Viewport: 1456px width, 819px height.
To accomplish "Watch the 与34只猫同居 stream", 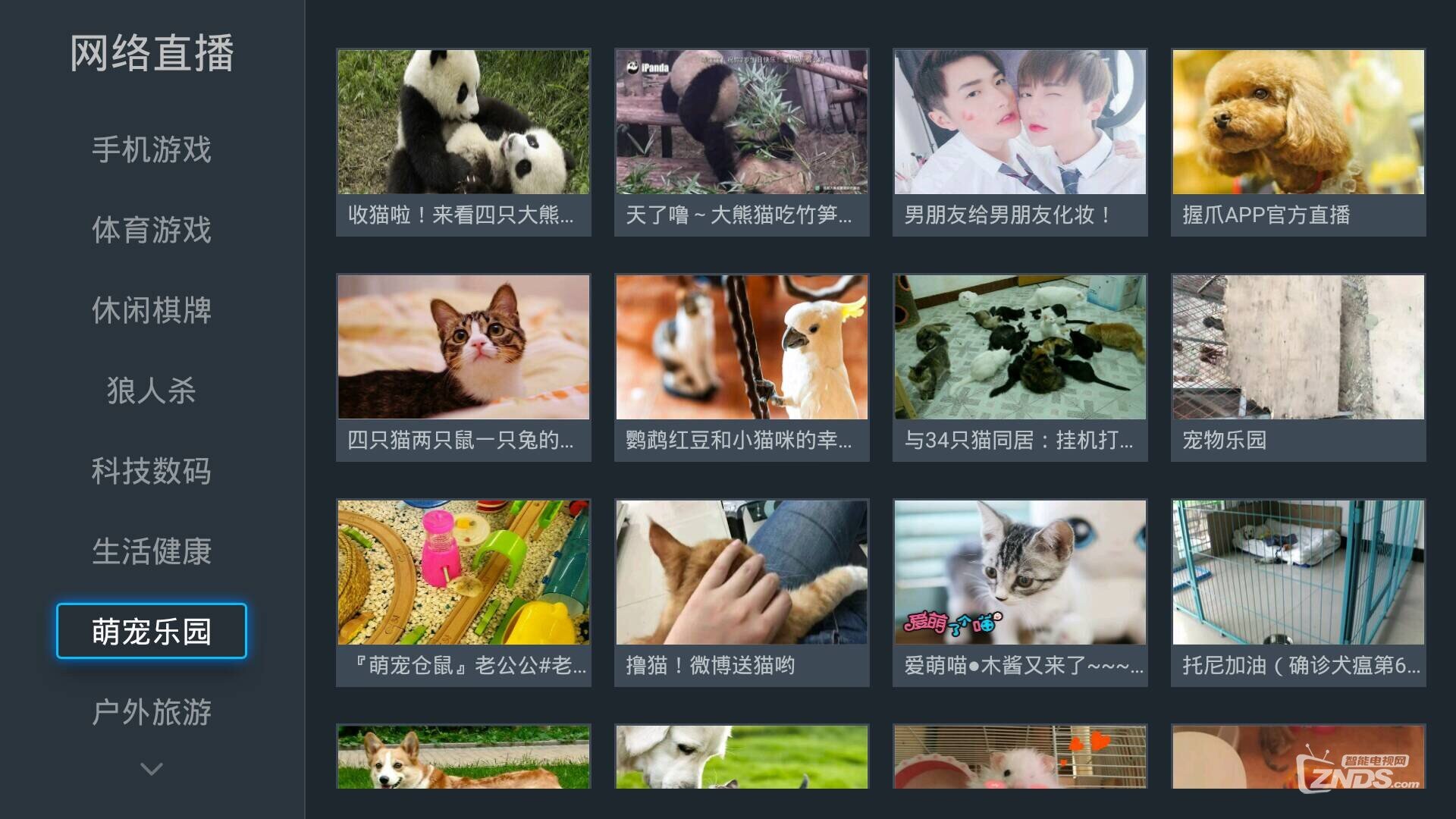I will pos(1020,368).
